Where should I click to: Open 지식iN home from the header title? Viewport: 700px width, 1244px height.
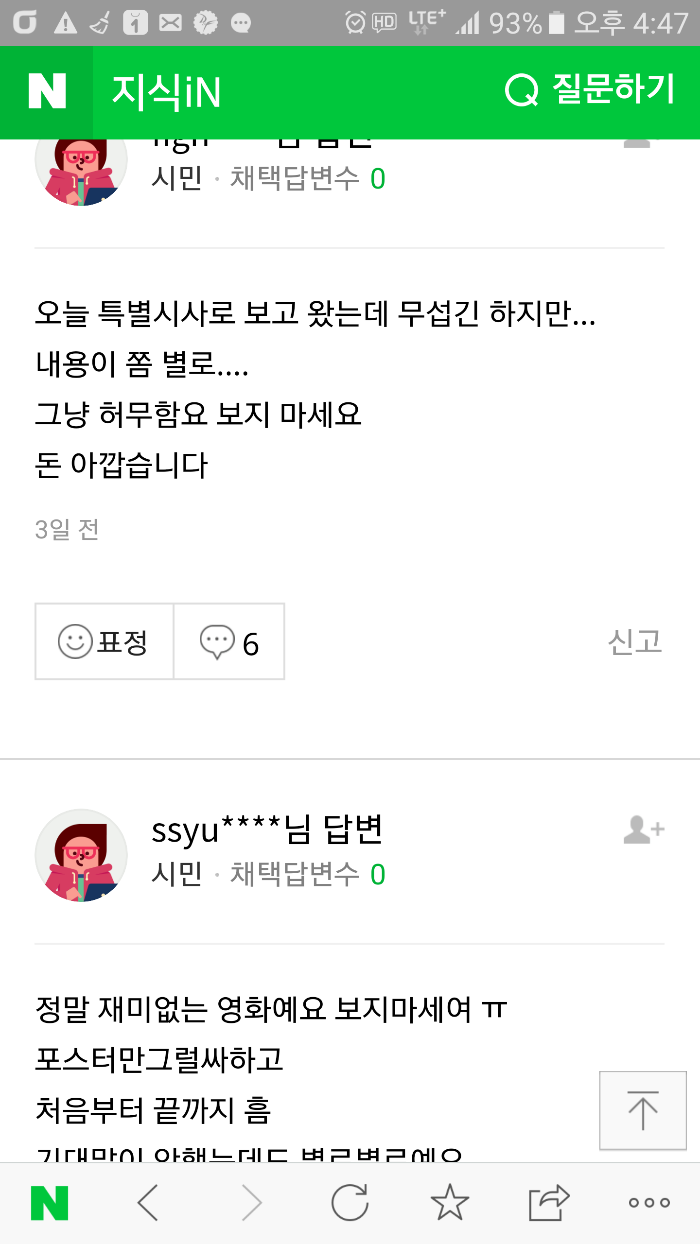click(166, 93)
